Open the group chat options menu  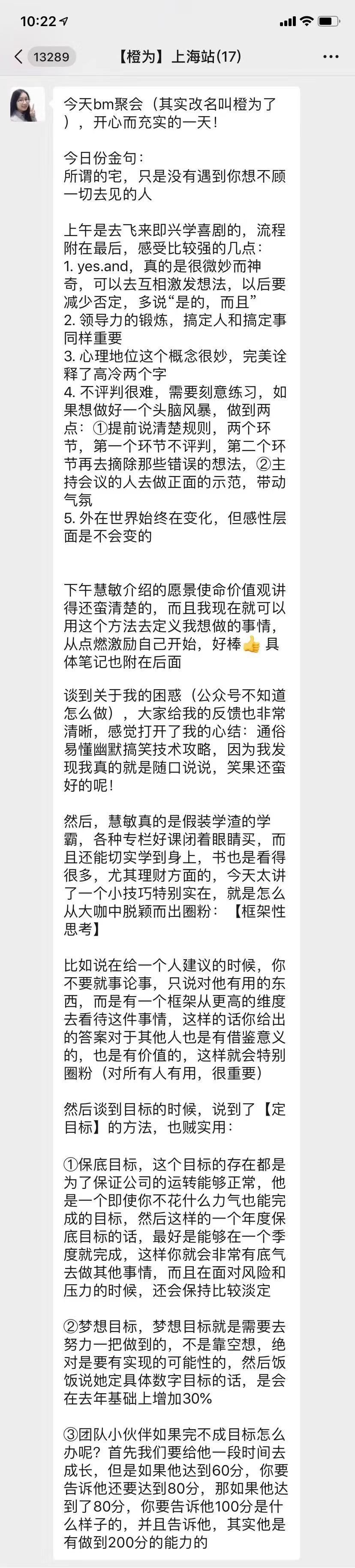pyautogui.click(x=331, y=57)
